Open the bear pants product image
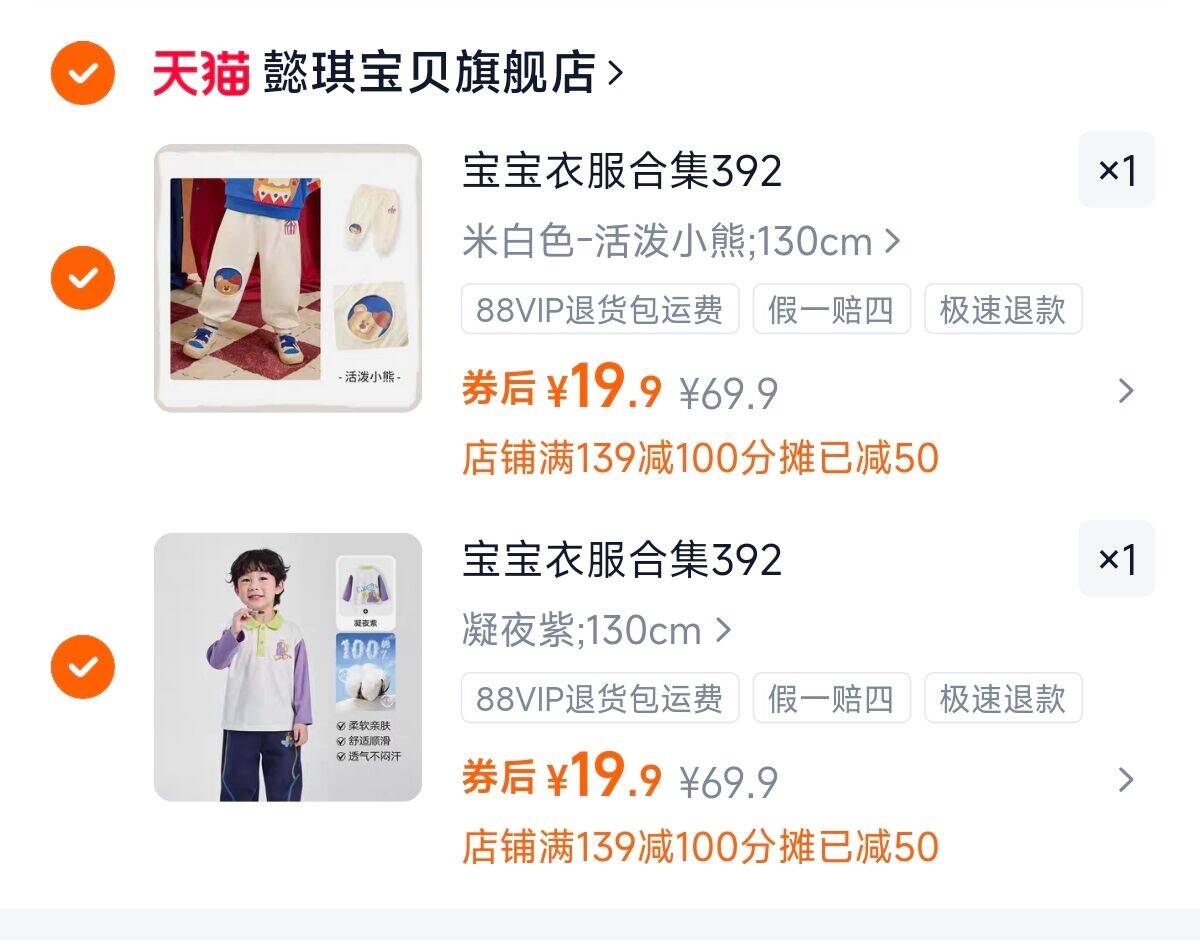Screen dimensions: 1200x952 point(288,278)
